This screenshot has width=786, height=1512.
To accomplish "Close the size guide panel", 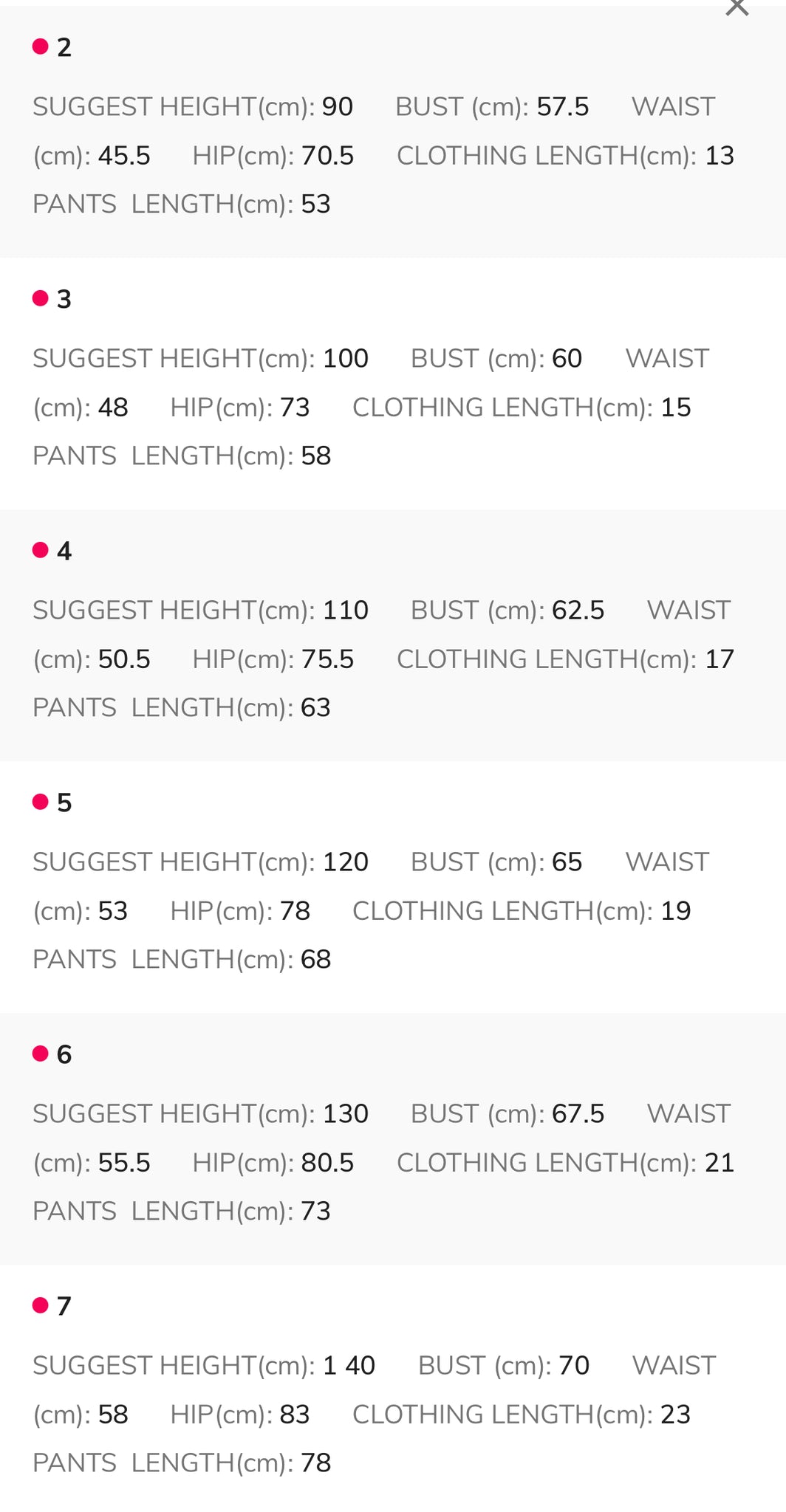I will pyautogui.click(x=737, y=7).
